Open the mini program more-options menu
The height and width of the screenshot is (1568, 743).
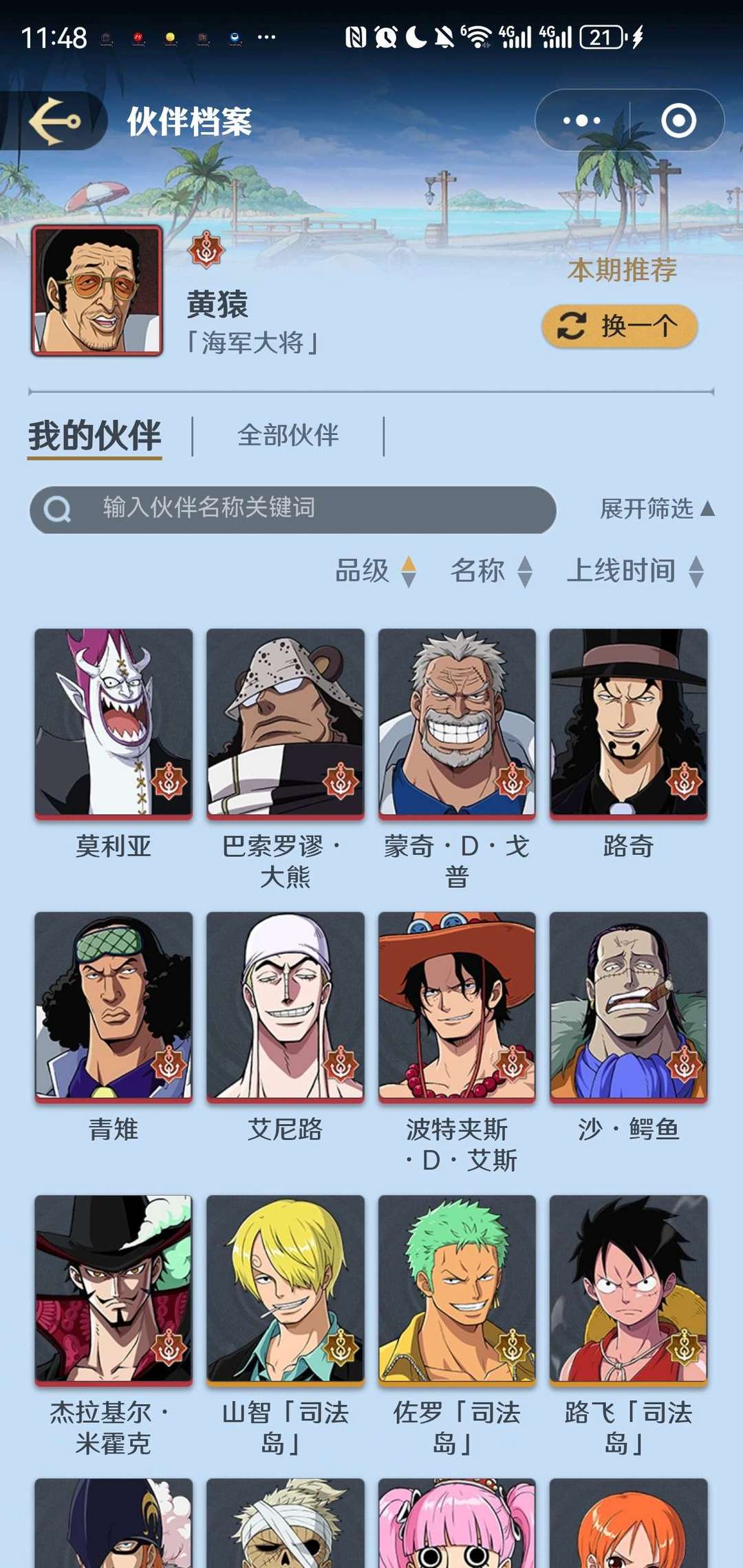click(581, 121)
